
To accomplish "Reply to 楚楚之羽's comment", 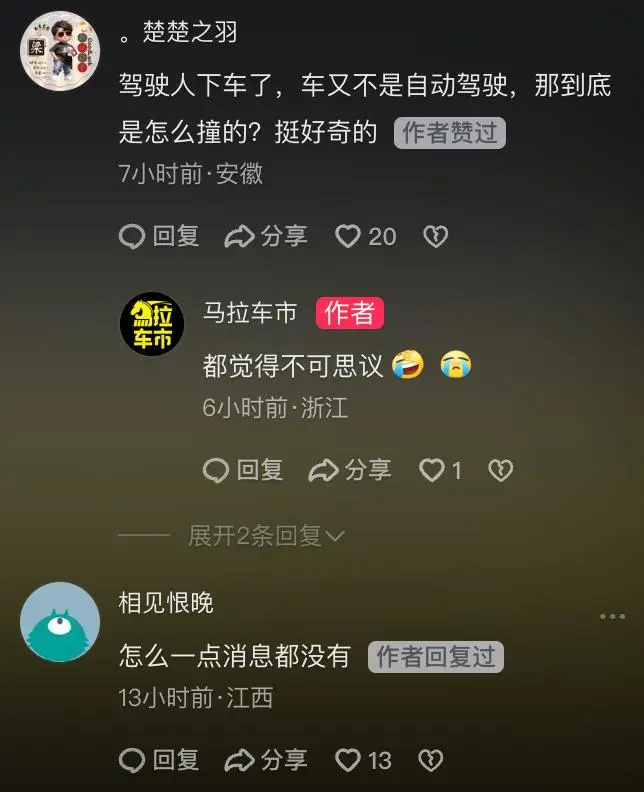I will click(x=160, y=236).
